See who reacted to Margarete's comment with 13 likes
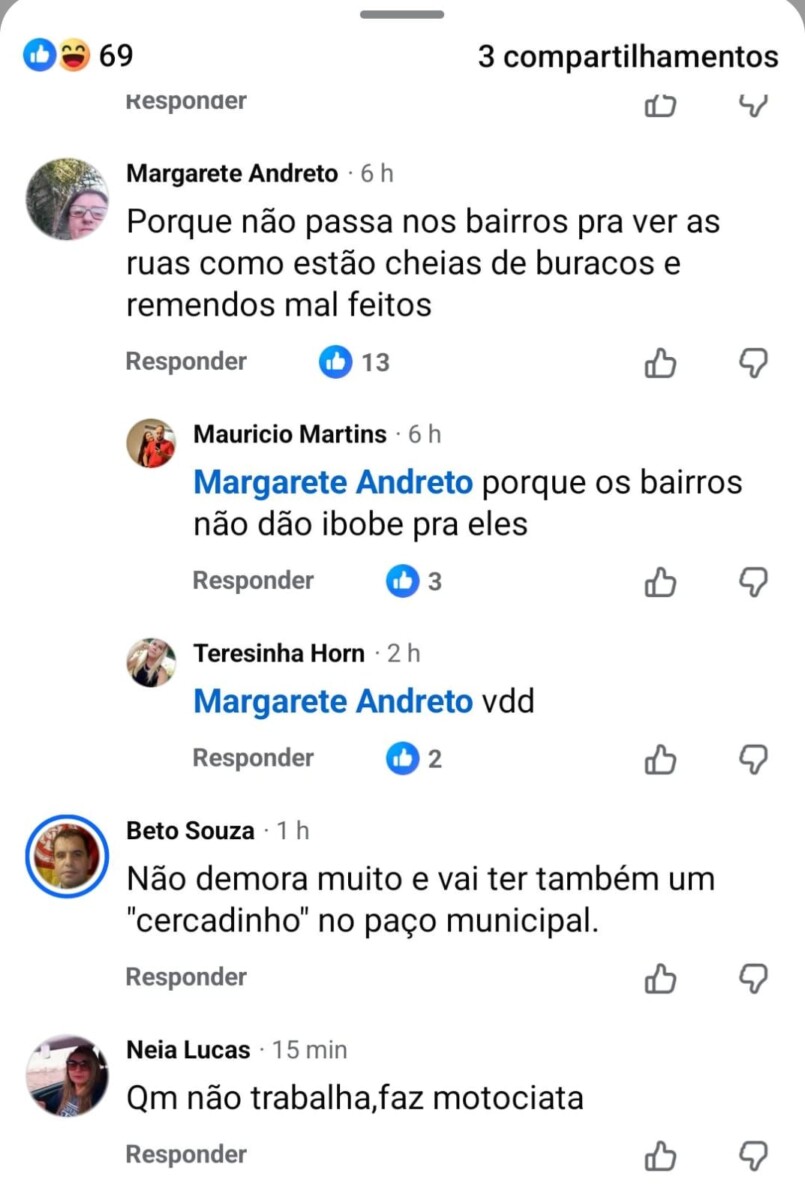Viewport: 805px width, 1200px height. click(x=355, y=362)
